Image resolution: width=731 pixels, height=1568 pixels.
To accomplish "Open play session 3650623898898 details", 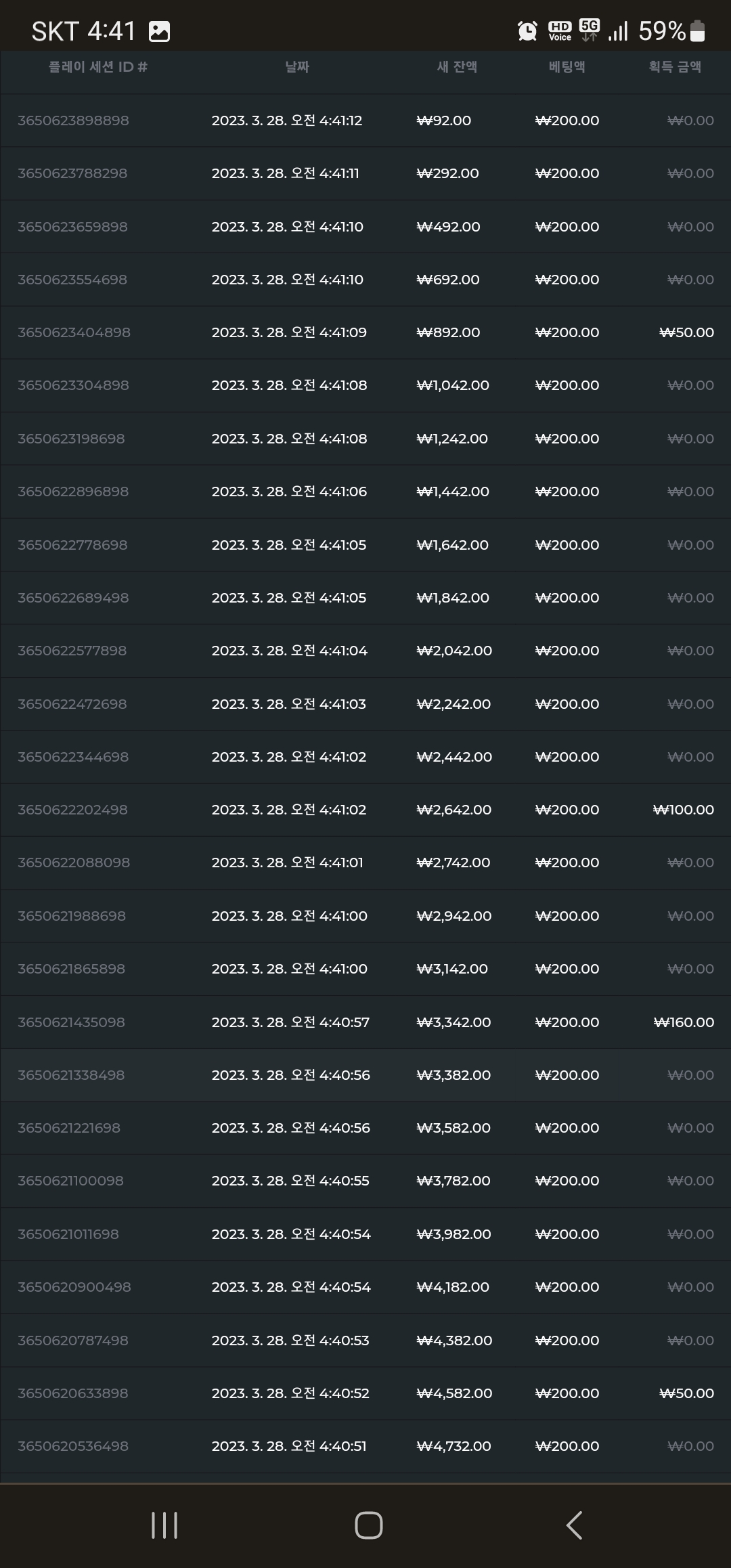I will [x=365, y=121].
